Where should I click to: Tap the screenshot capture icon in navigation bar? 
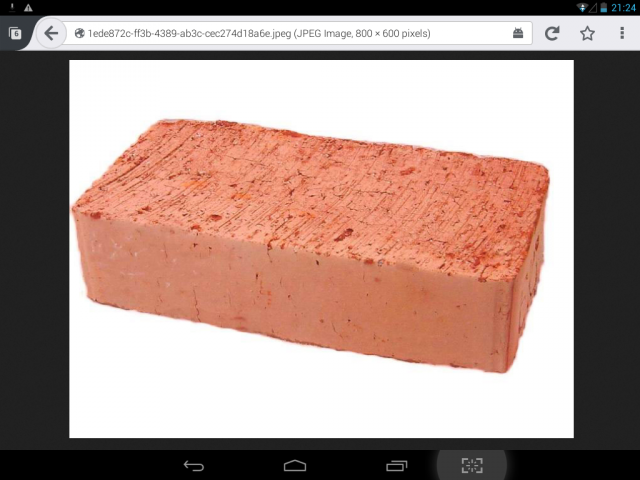471,465
